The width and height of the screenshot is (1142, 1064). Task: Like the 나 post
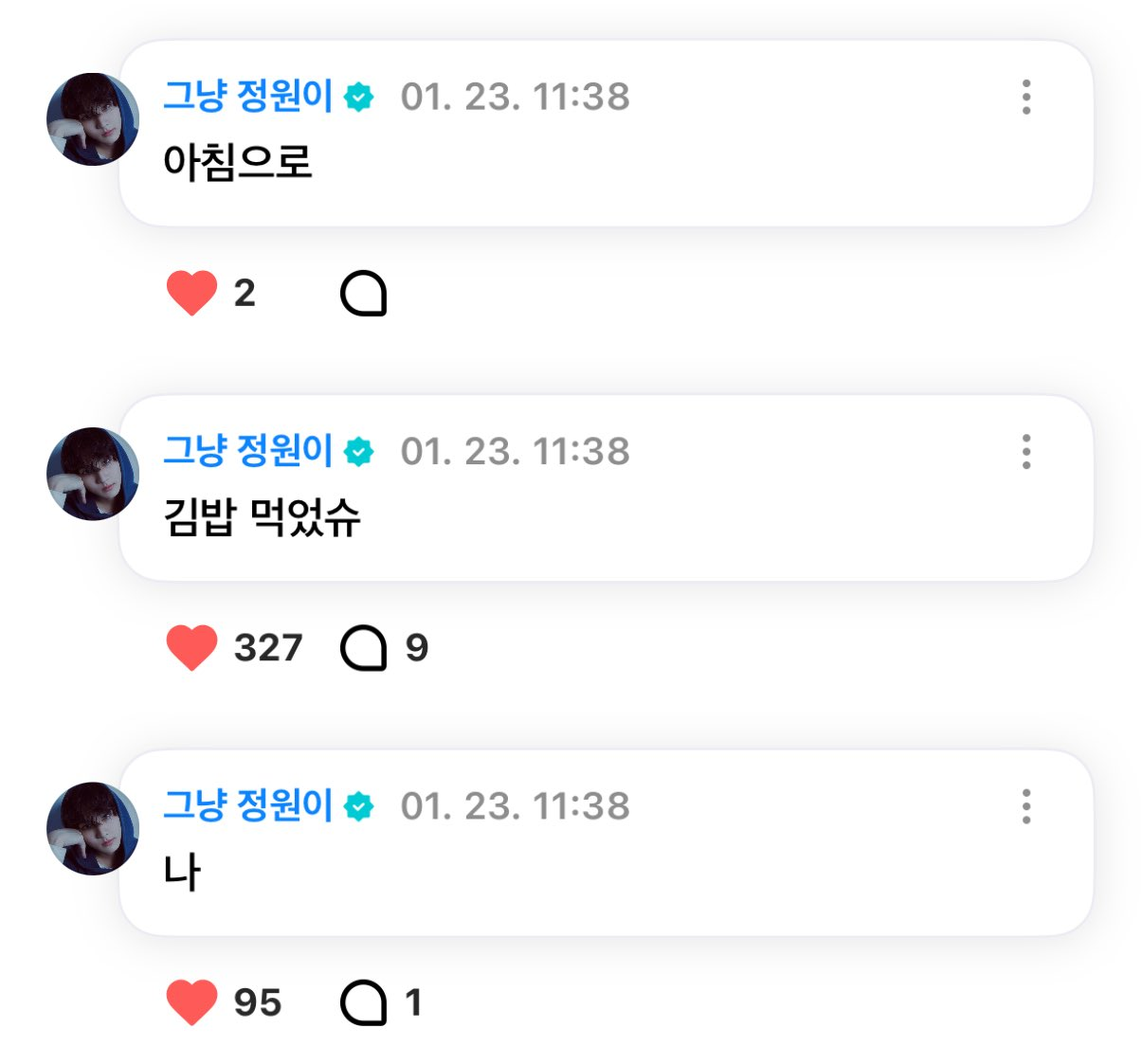[191, 1002]
